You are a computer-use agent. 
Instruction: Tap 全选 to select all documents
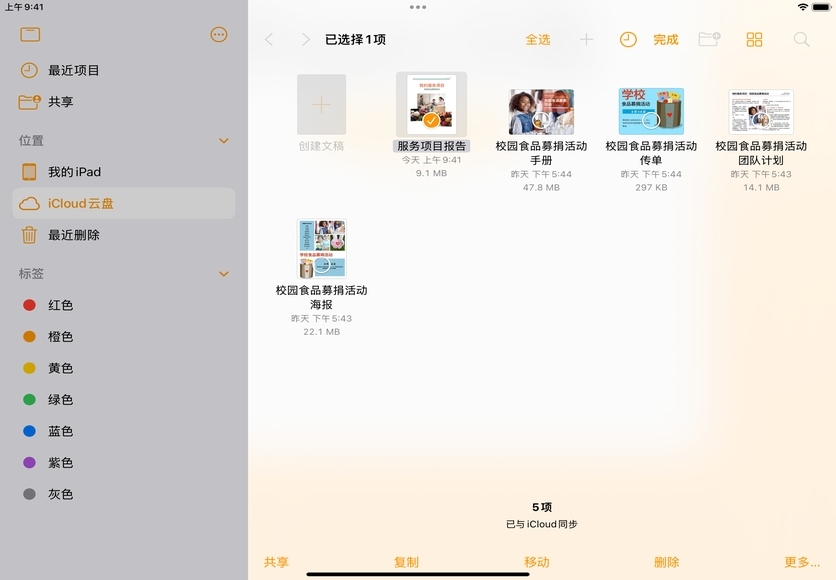pos(538,40)
